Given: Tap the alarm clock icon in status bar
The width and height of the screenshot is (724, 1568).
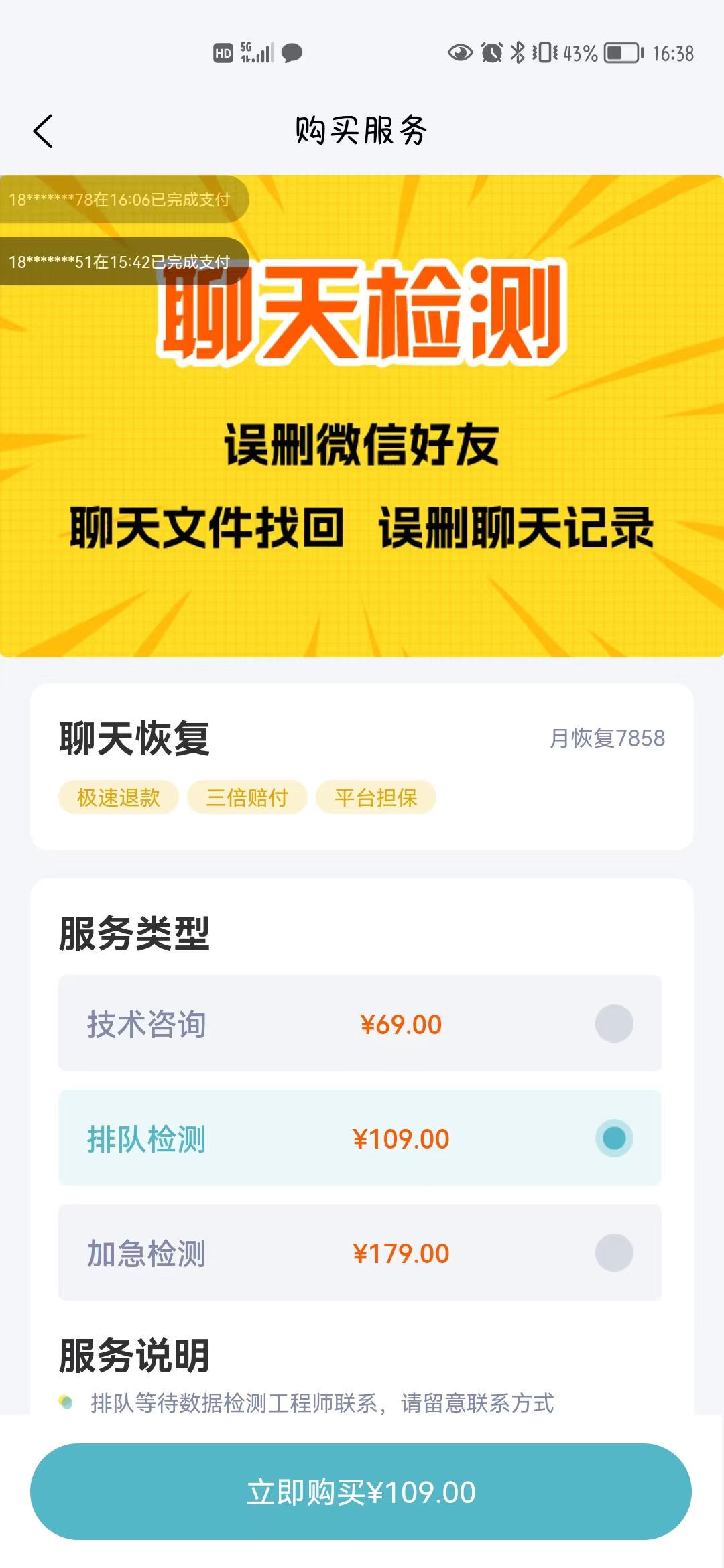Looking at the screenshot, I should pos(489,52).
